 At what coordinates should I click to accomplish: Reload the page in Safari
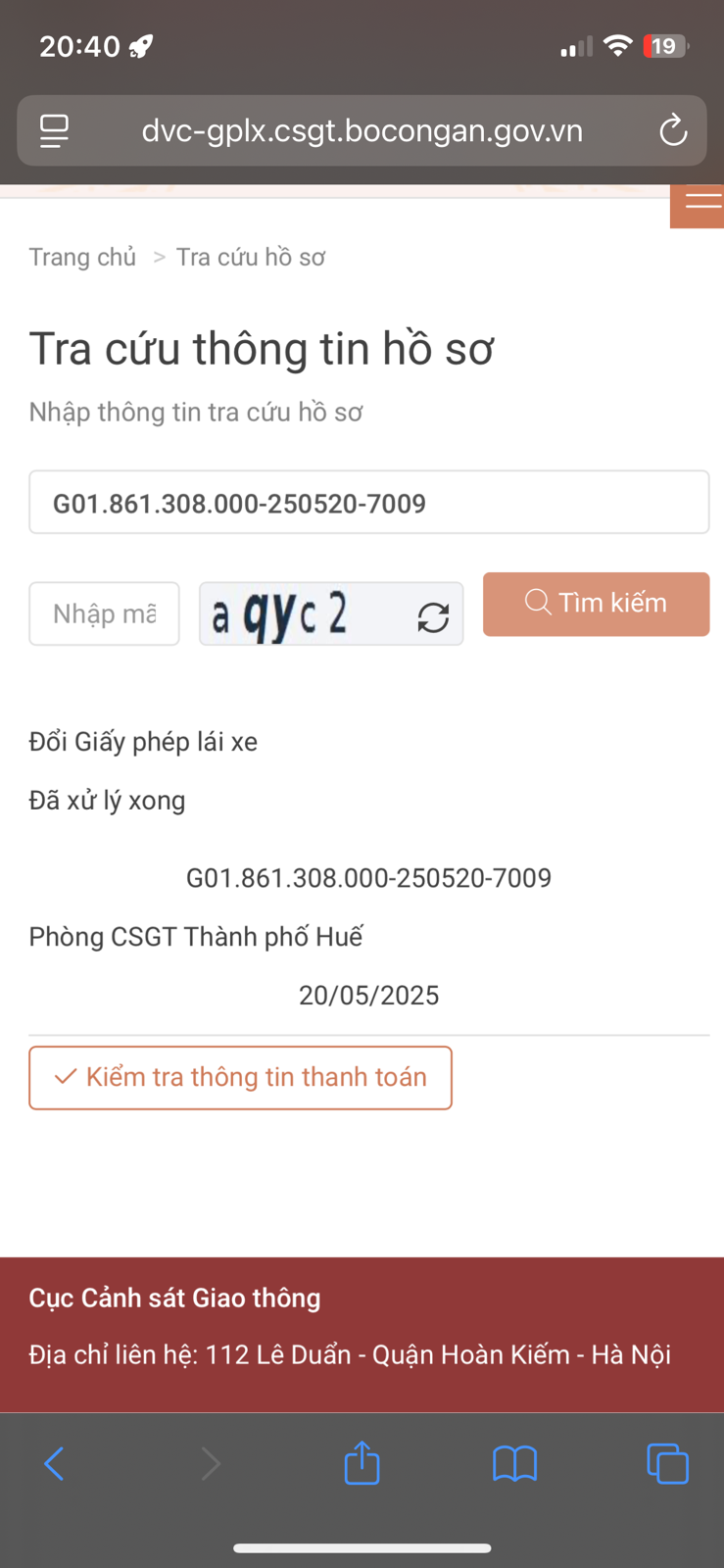673,130
